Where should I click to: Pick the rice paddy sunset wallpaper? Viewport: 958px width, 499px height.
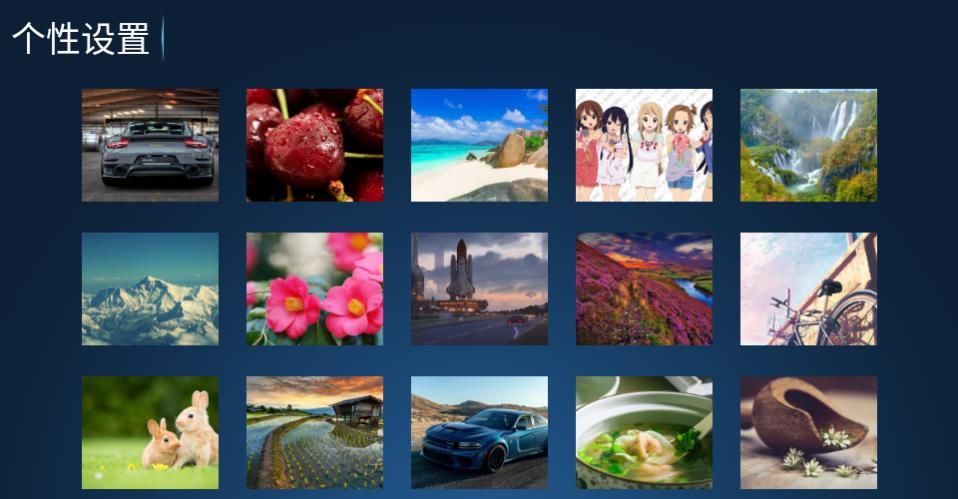(314, 432)
